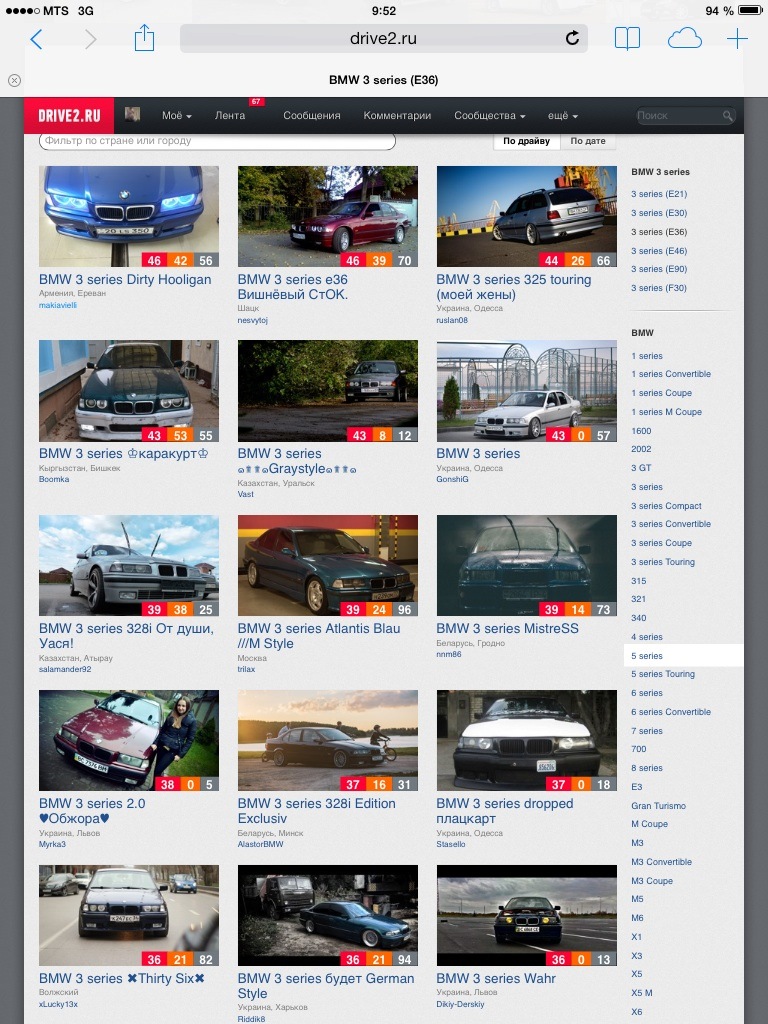Add a new Safari tab

pos(737,39)
